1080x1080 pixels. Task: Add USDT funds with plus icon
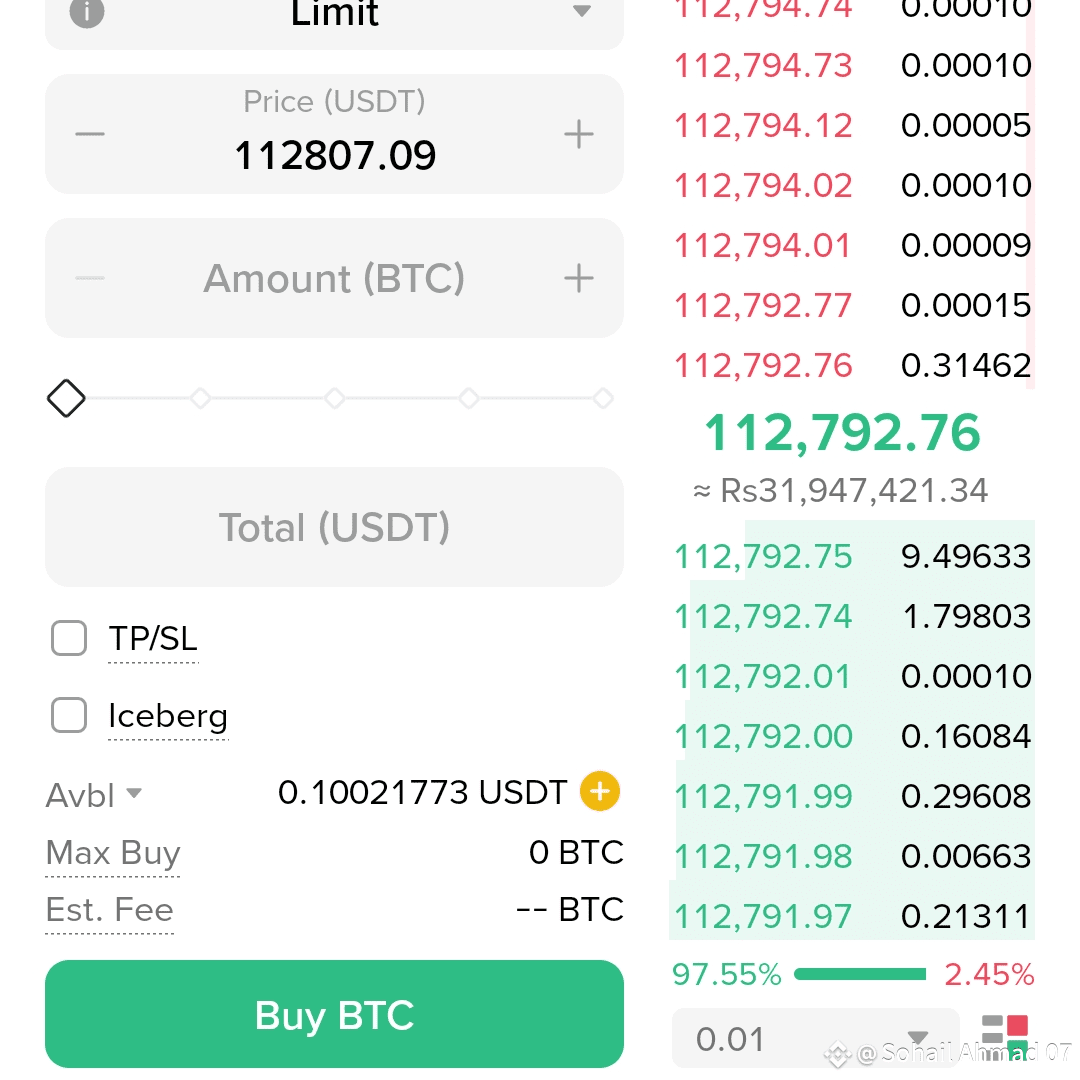point(600,792)
